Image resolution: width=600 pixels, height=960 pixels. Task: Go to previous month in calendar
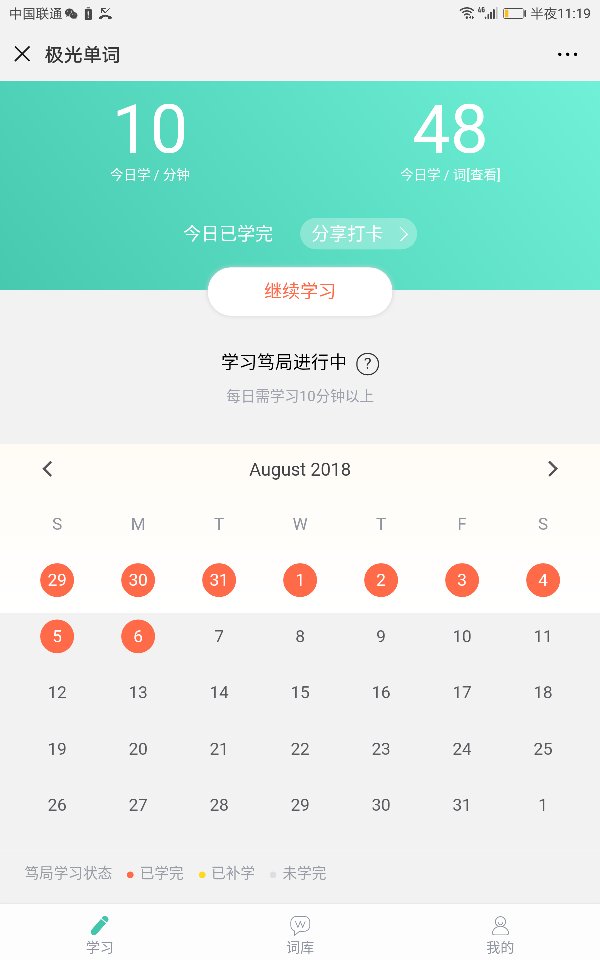pyautogui.click(x=47, y=469)
